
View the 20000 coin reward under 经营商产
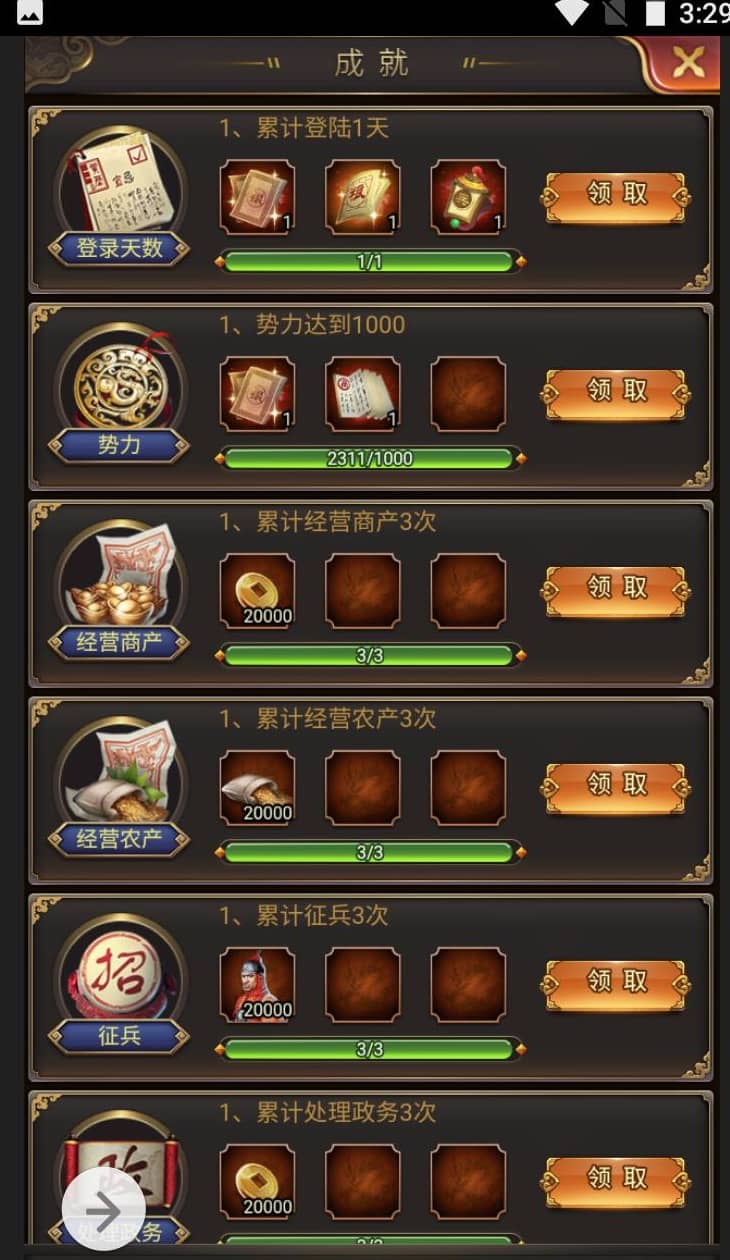(x=257, y=591)
